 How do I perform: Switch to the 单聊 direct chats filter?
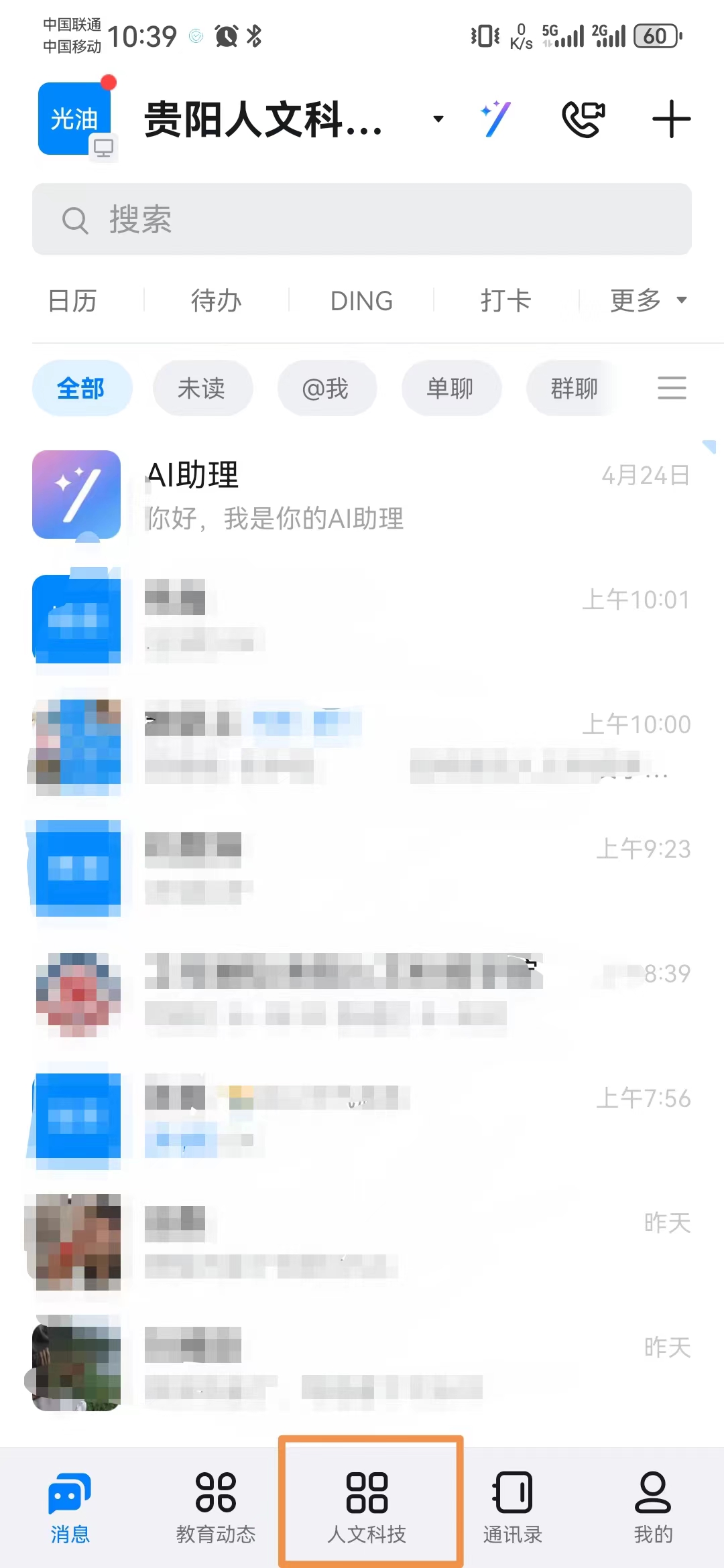pyautogui.click(x=451, y=389)
